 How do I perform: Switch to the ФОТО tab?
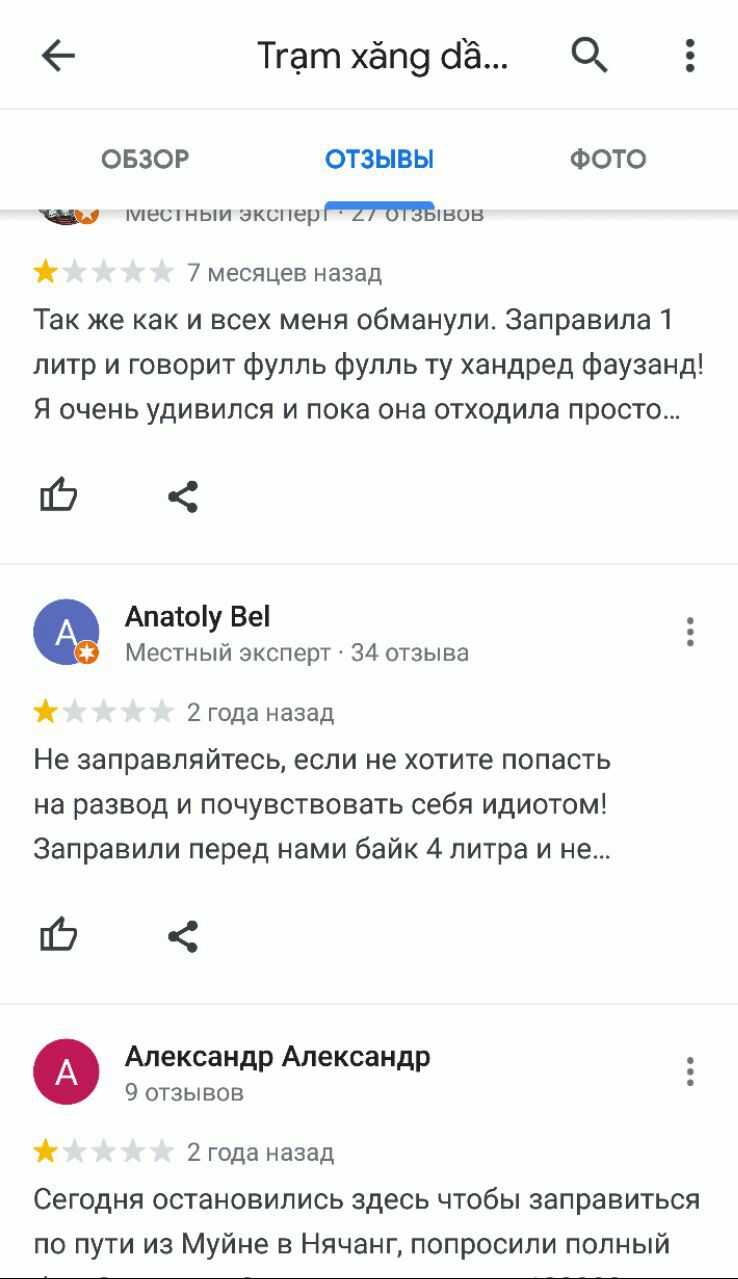[x=608, y=159]
